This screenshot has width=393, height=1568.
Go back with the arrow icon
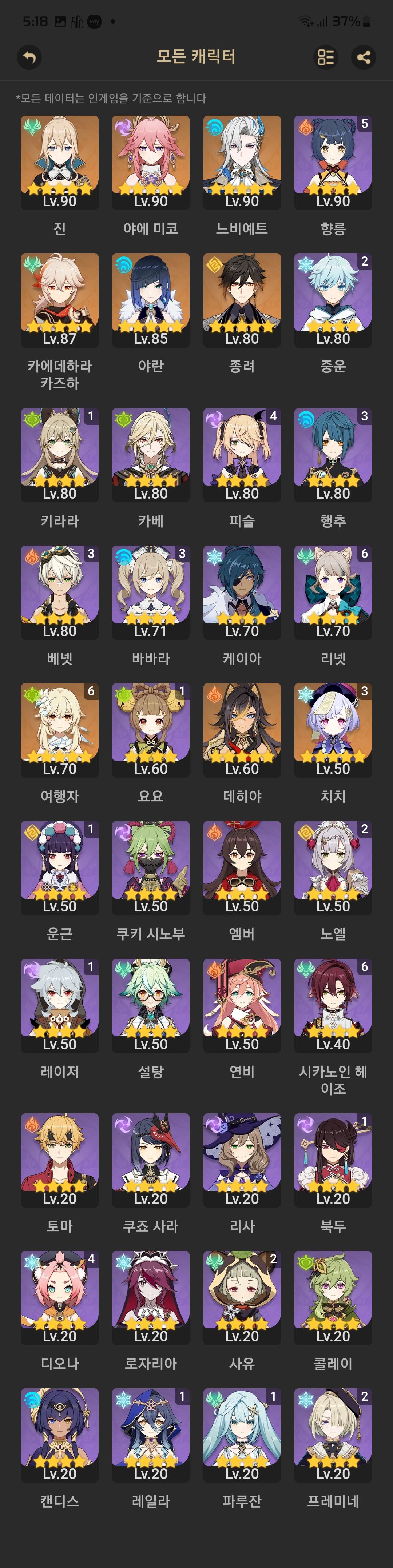point(29,57)
